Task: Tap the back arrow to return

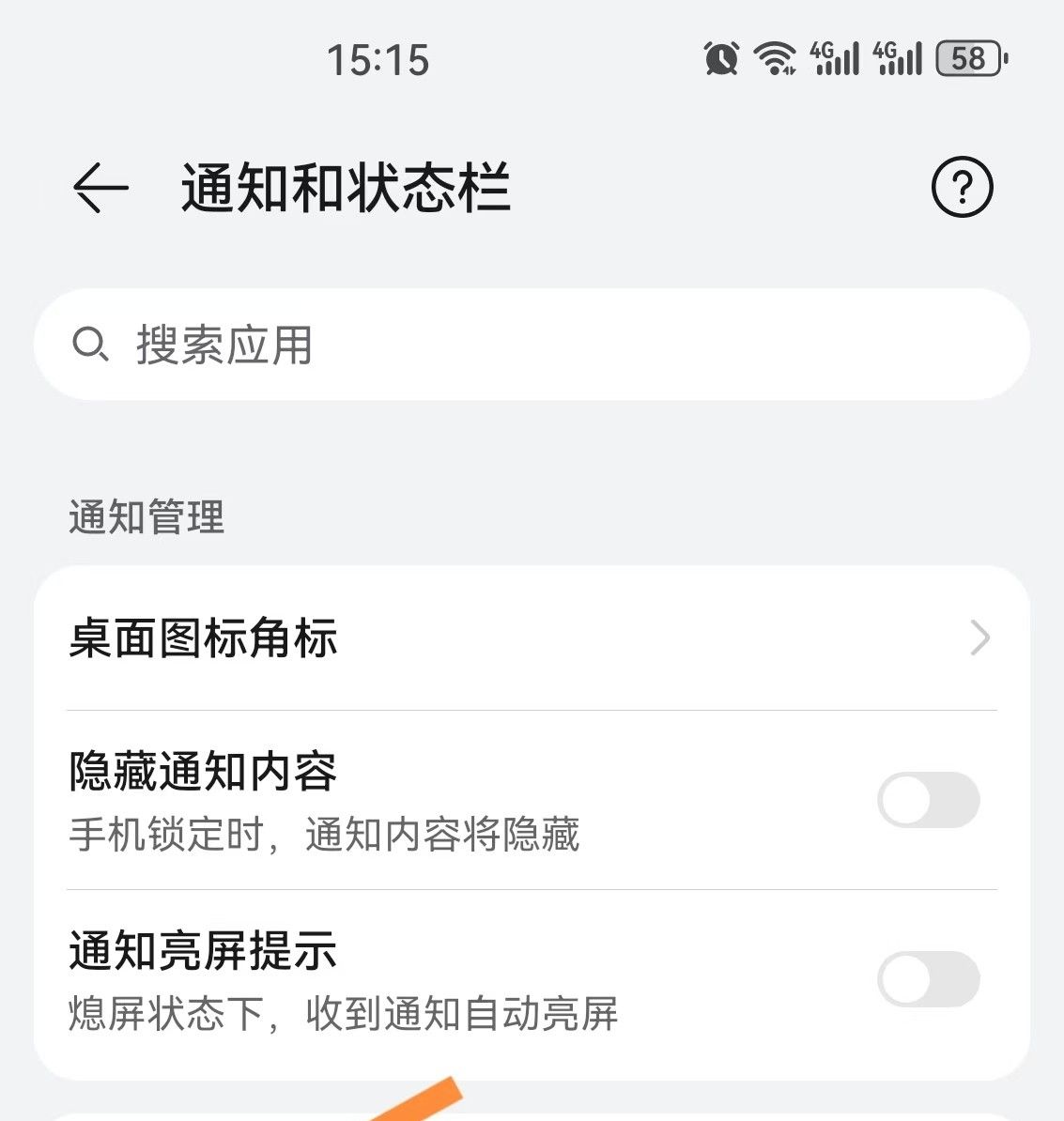Action: [99, 188]
